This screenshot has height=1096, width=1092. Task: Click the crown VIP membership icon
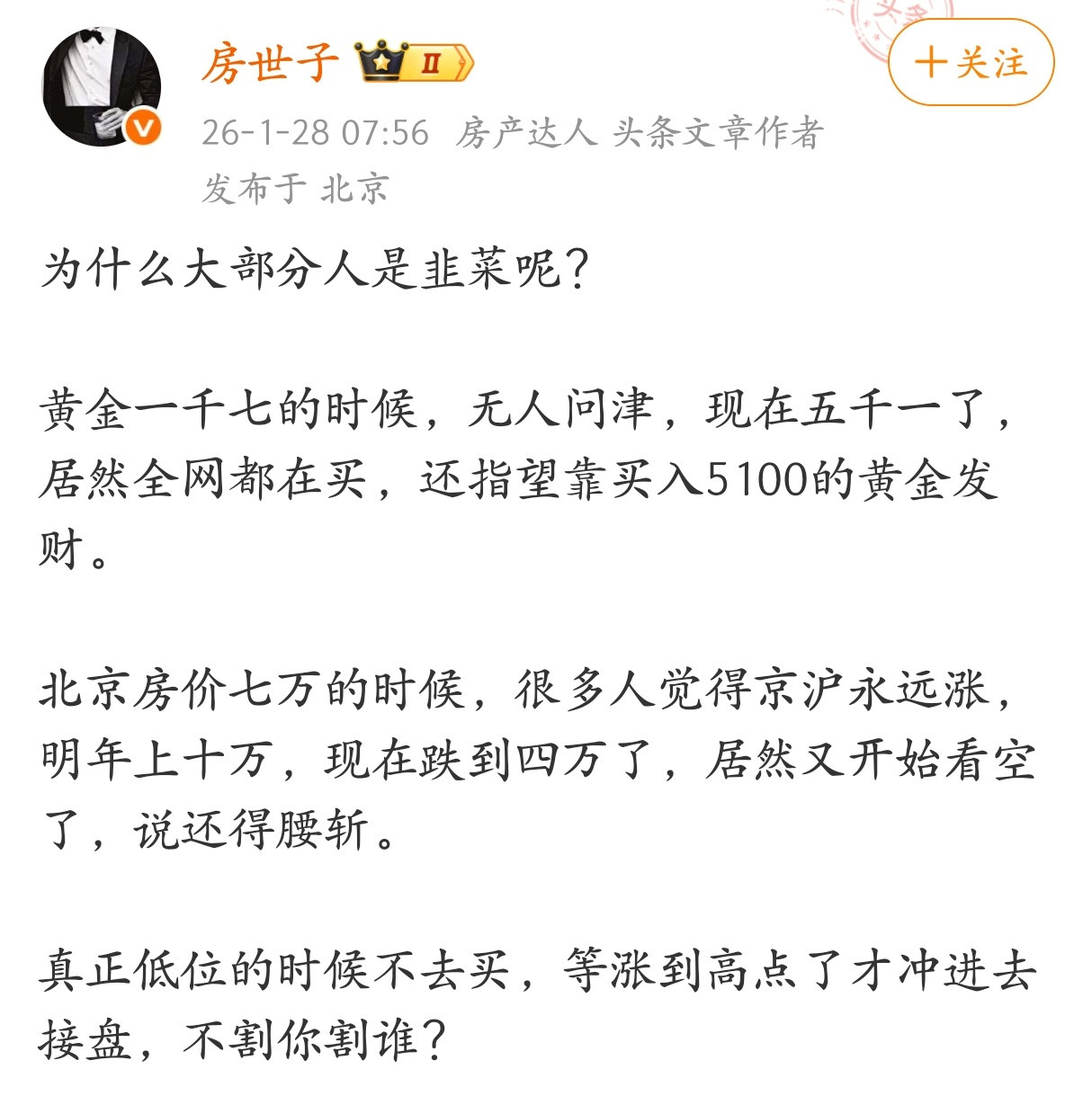382,60
